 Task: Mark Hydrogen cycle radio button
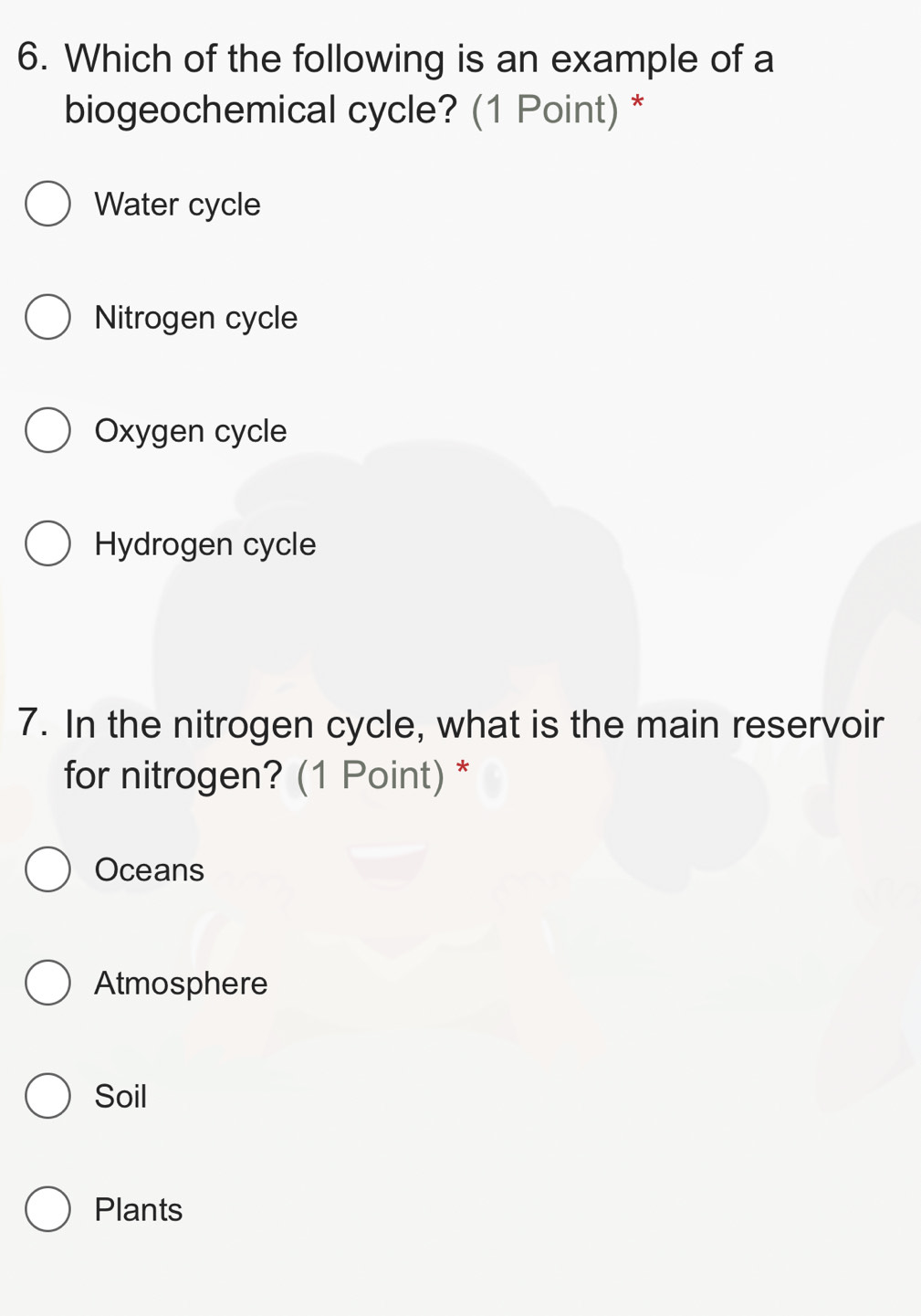(x=47, y=544)
